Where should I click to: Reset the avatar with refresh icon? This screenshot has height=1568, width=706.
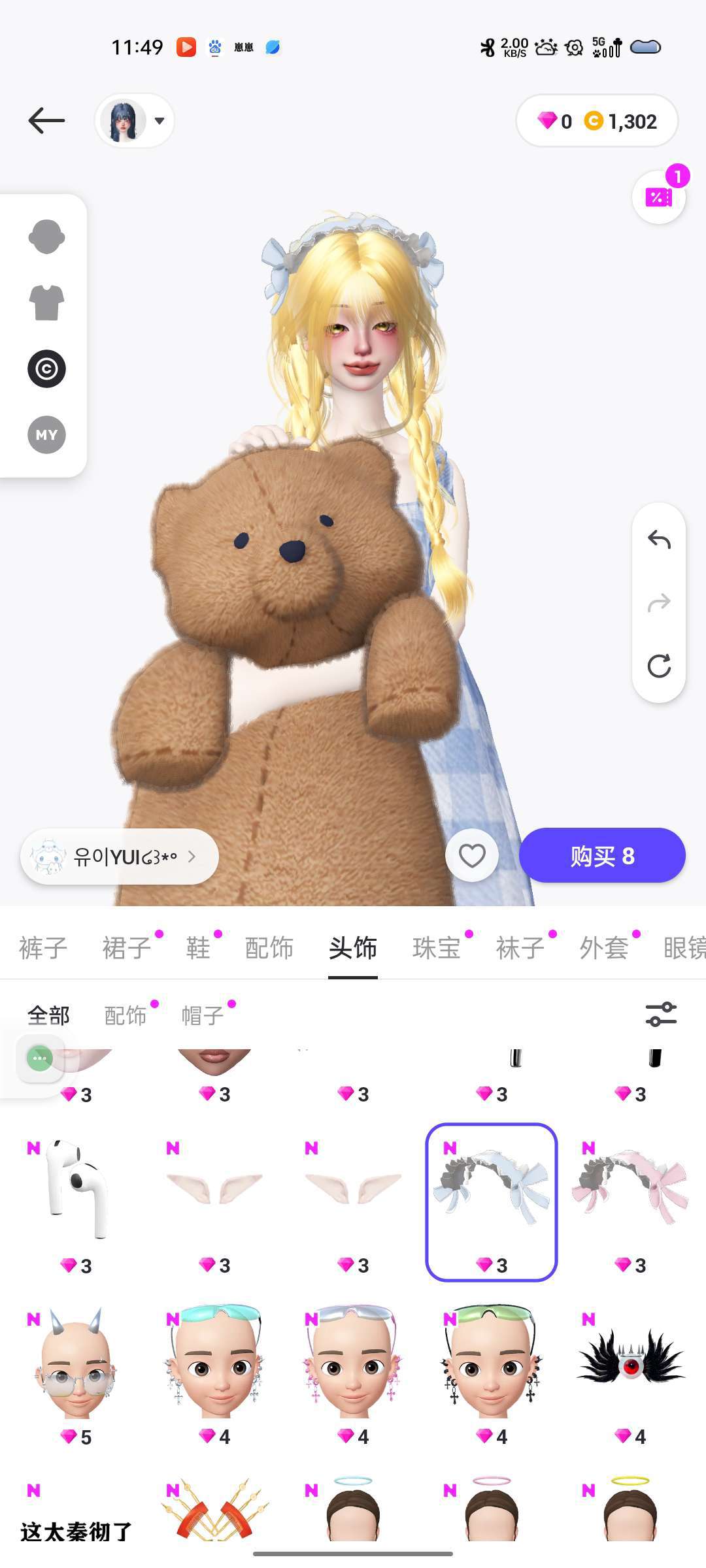click(x=658, y=666)
